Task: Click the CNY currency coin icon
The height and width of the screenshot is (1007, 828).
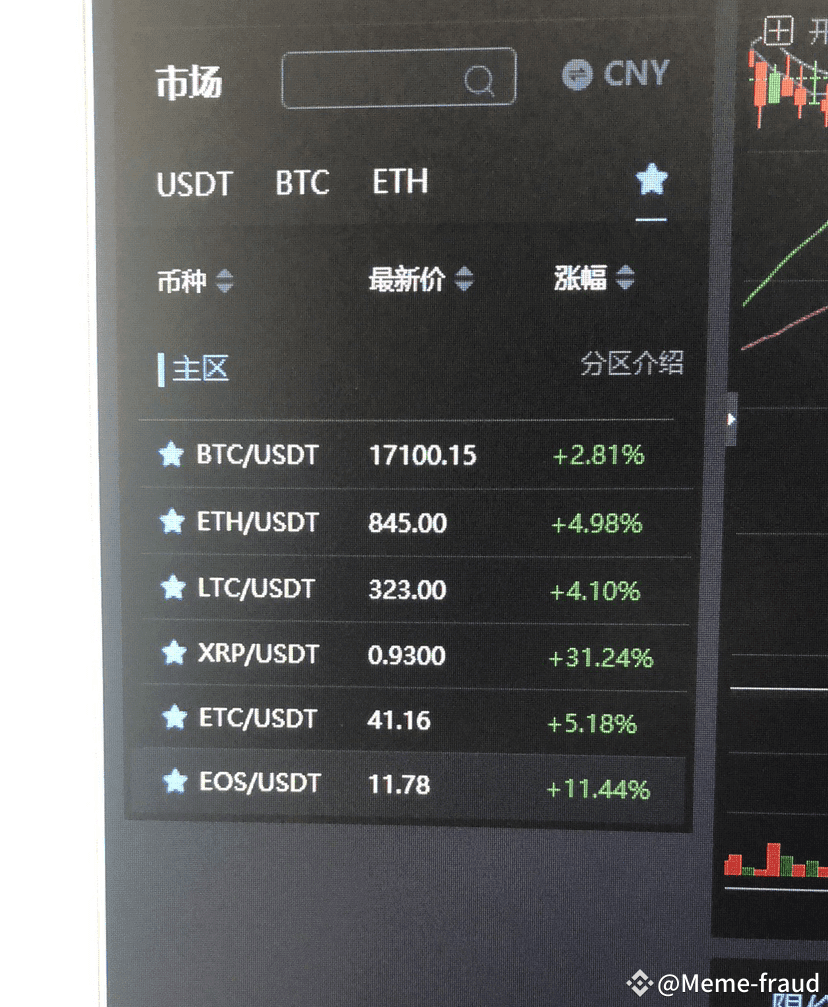Action: 576,74
